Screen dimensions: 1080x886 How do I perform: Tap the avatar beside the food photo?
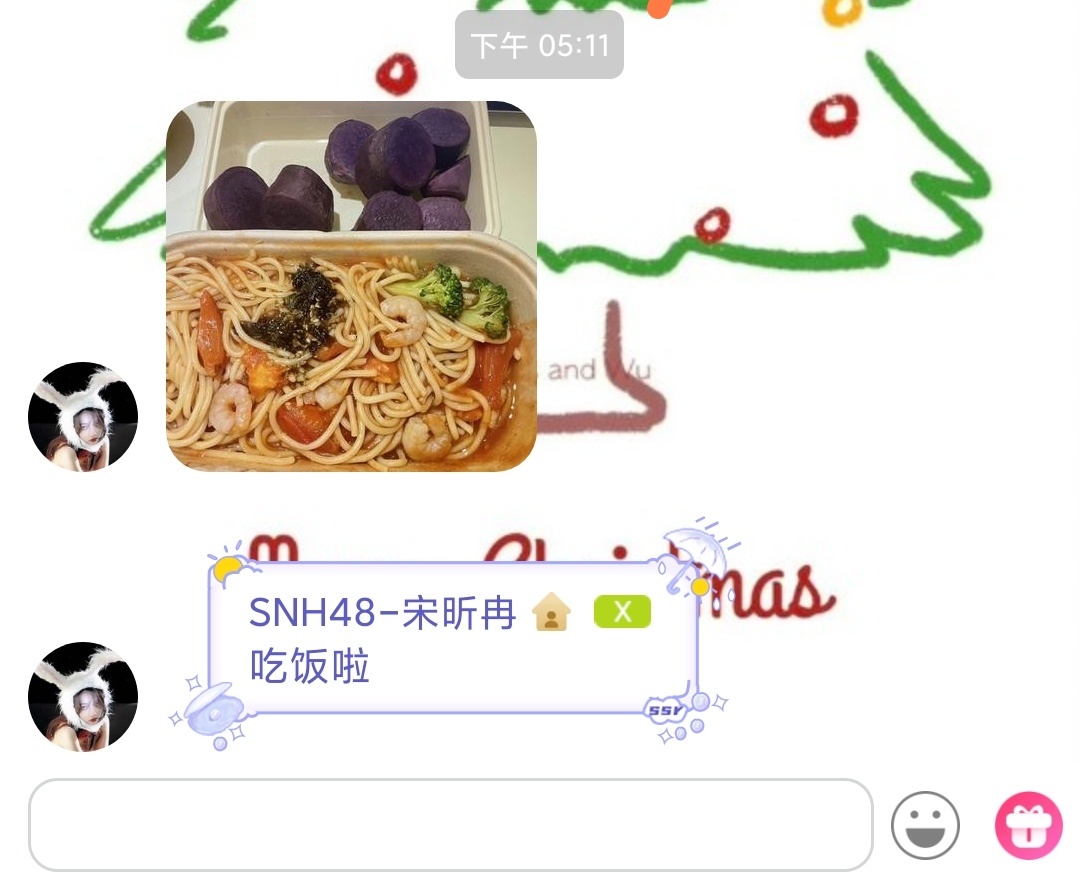pos(83,416)
